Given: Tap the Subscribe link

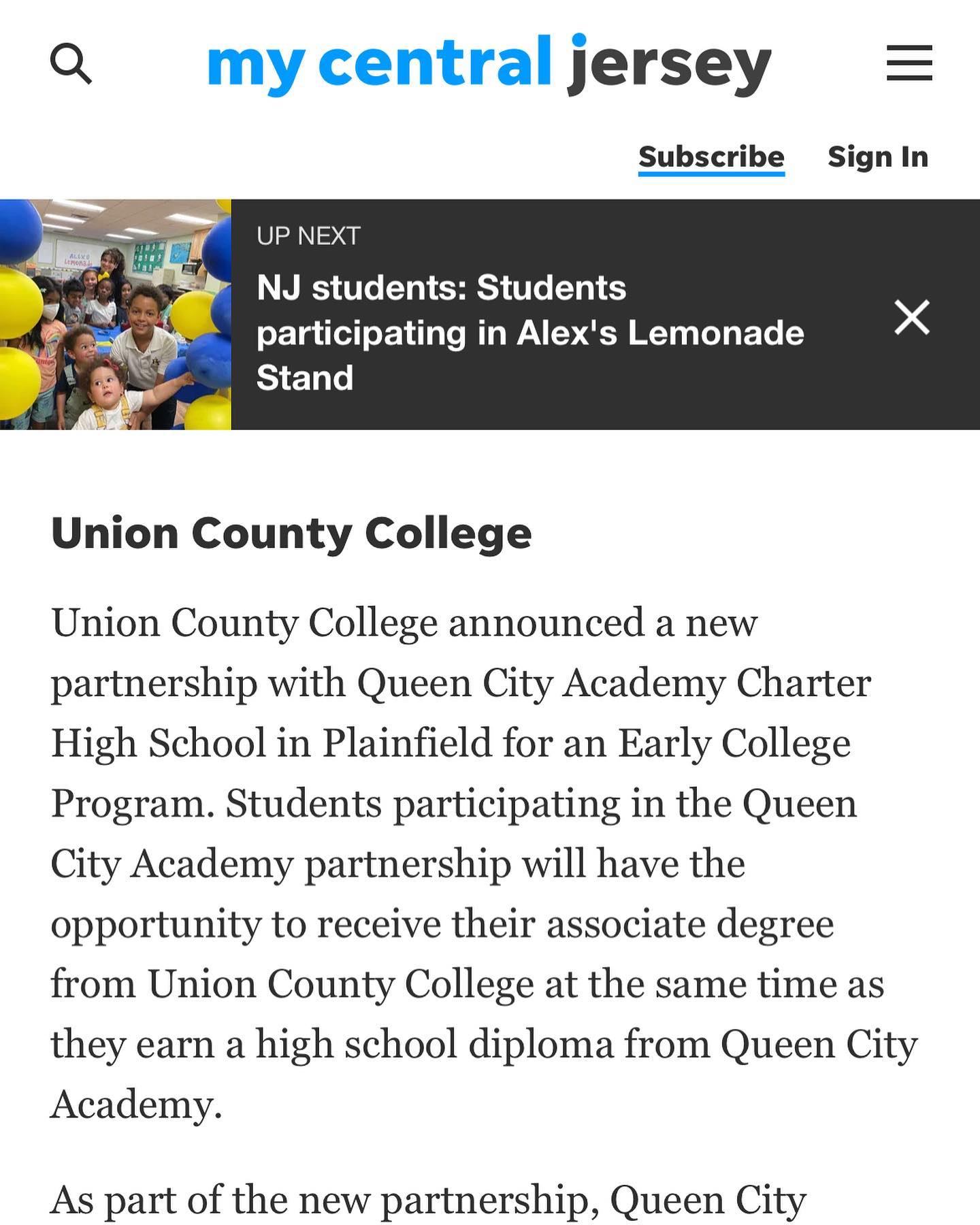Looking at the screenshot, I should pos(711,158).
